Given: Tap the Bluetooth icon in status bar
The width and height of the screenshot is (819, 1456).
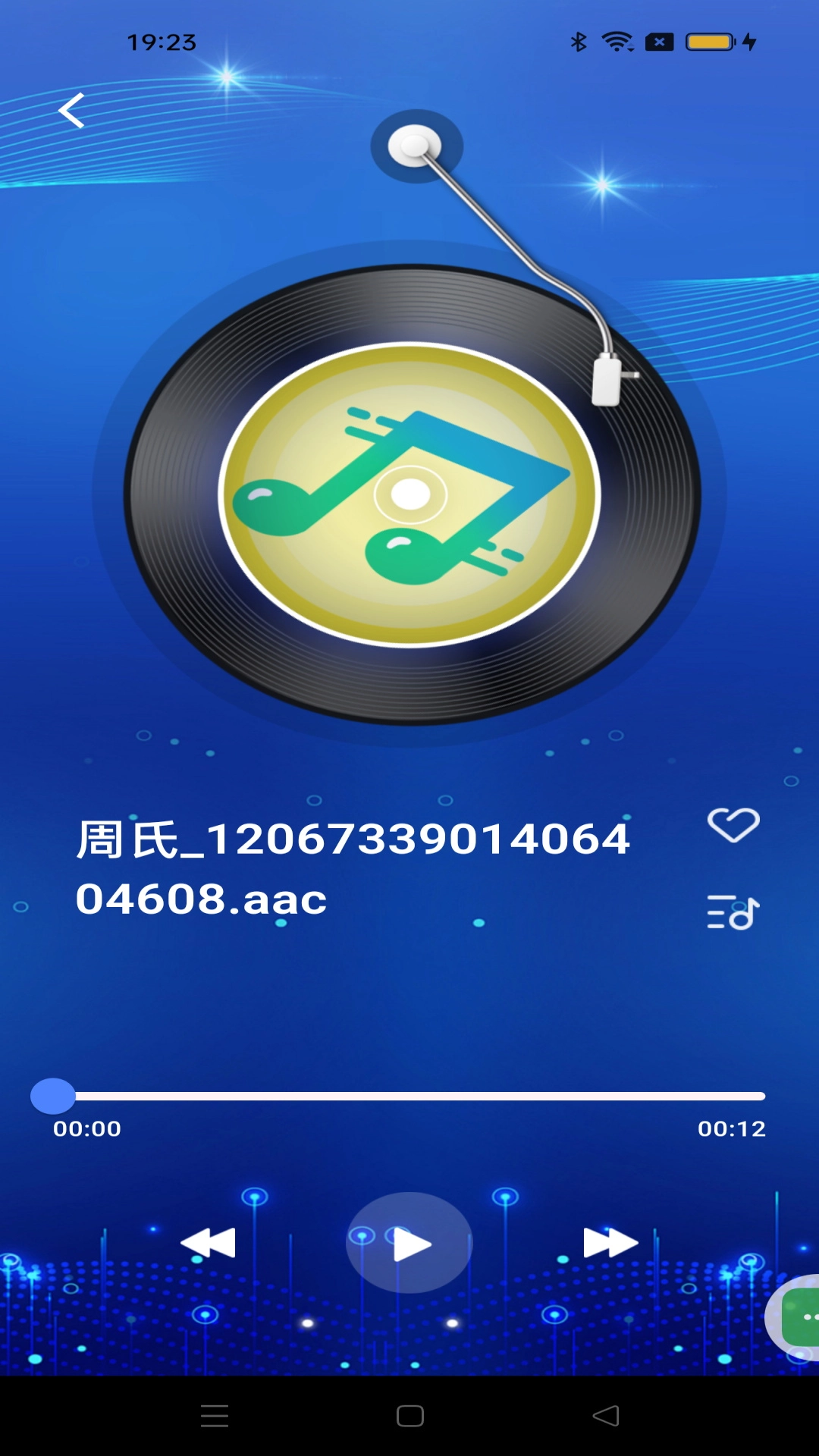Looking at the screenshot, I should click(579, 42).
